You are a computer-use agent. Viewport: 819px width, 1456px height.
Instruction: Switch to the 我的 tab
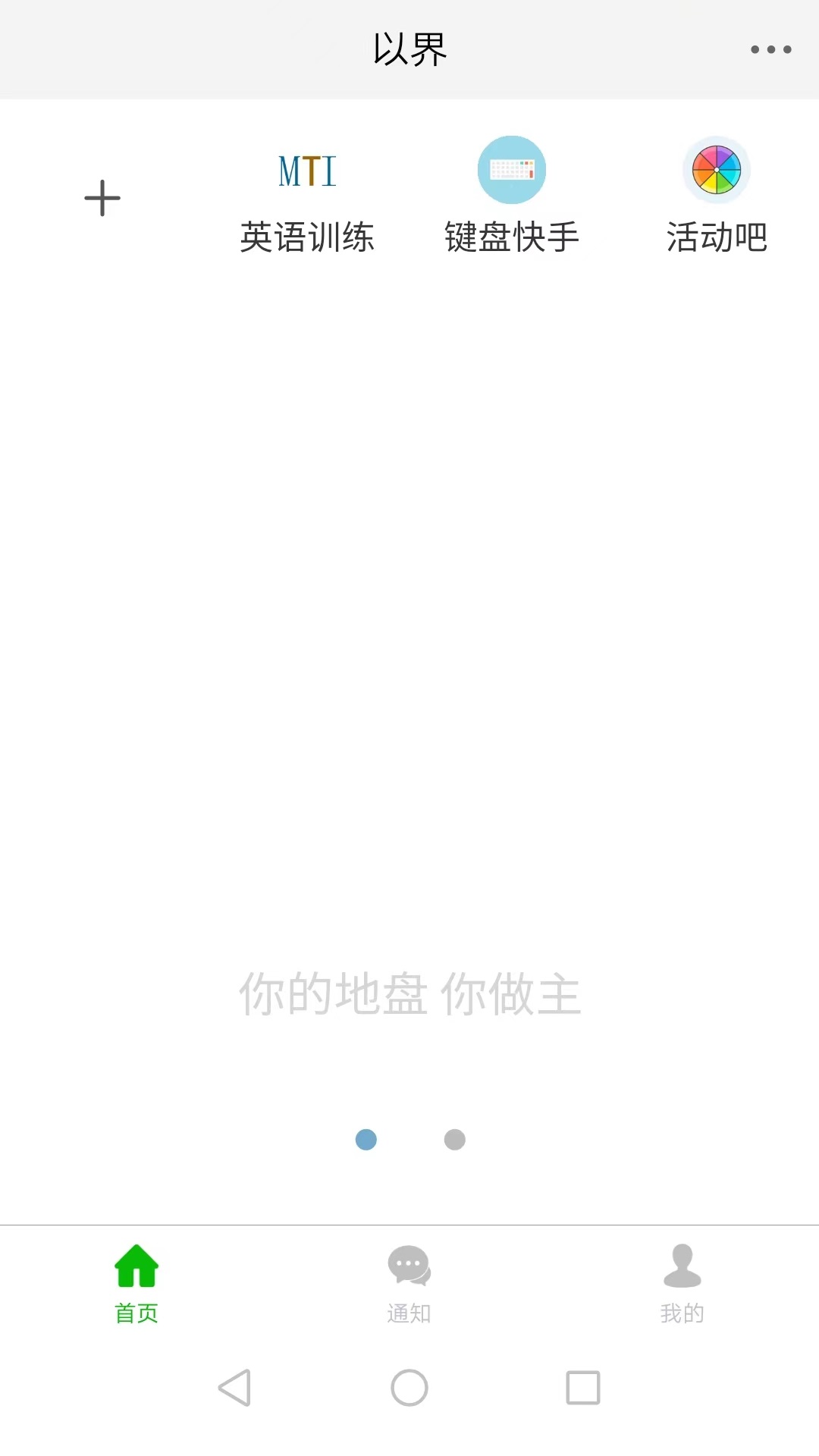(x=682, y=1283)
